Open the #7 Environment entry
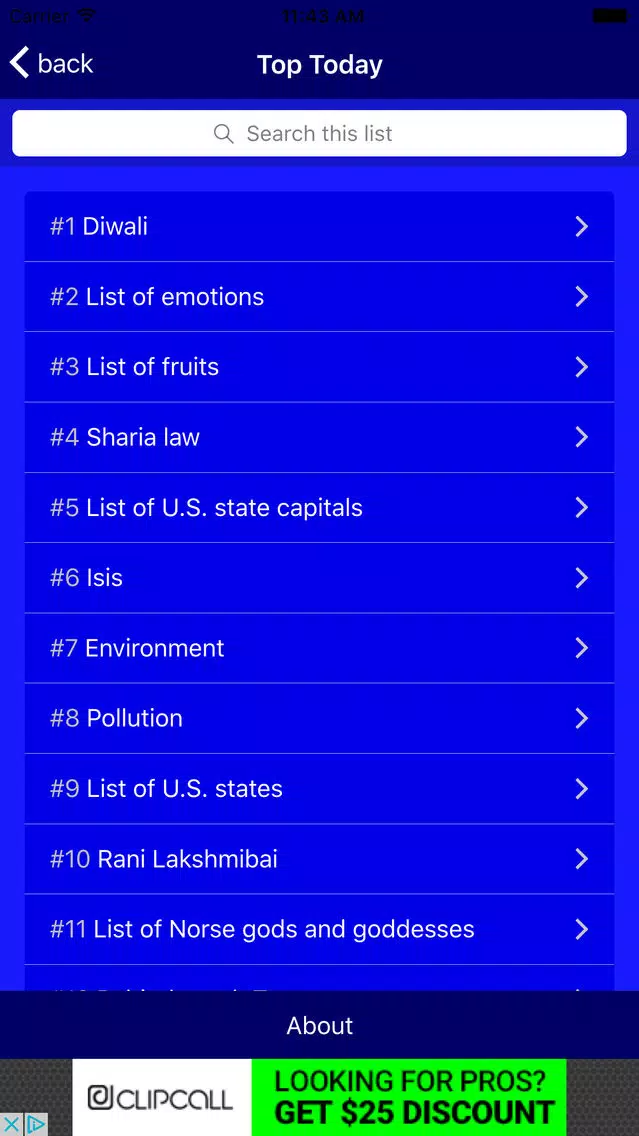 320,648
